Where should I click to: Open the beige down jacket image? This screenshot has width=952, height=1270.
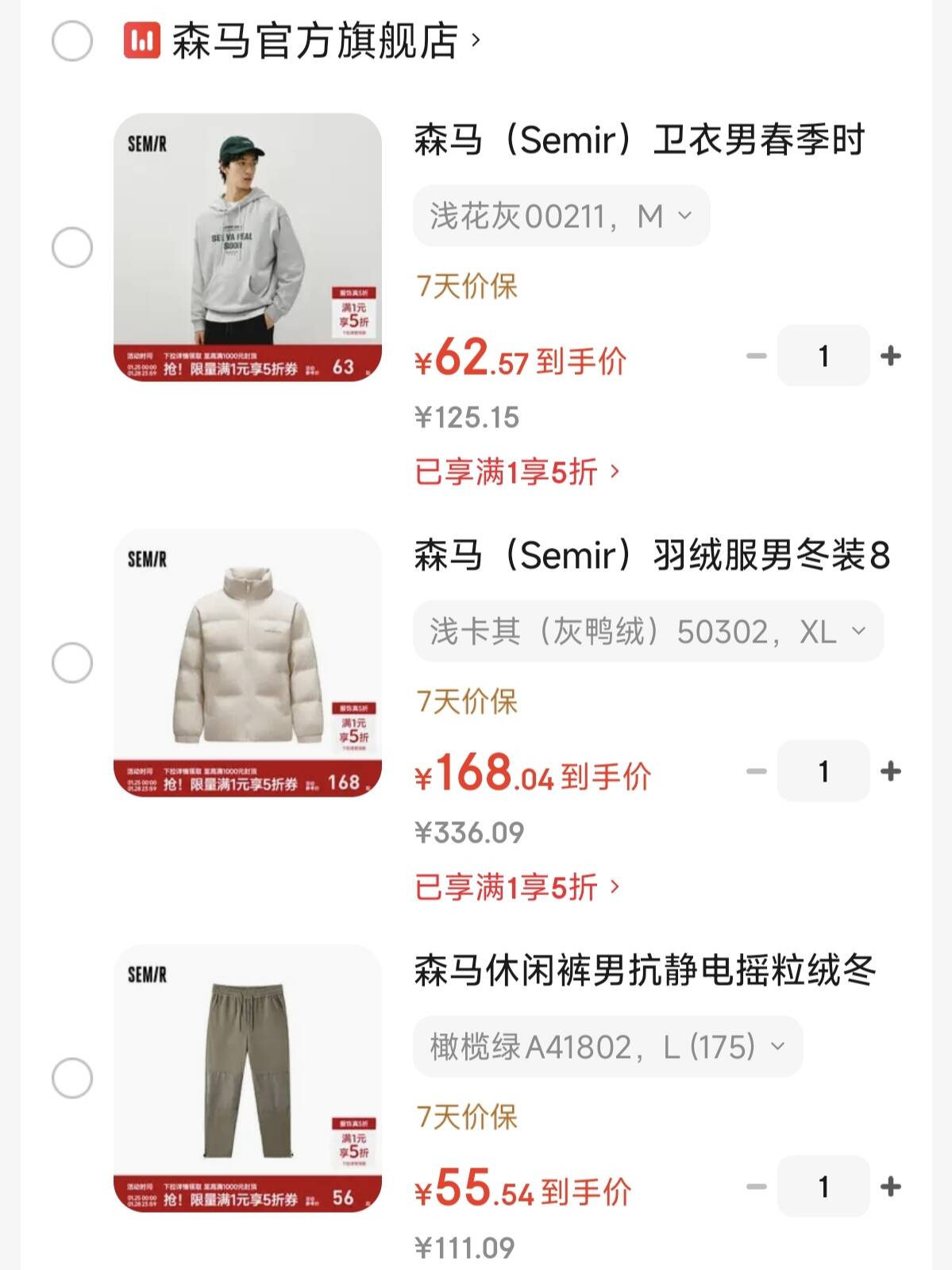248,662
